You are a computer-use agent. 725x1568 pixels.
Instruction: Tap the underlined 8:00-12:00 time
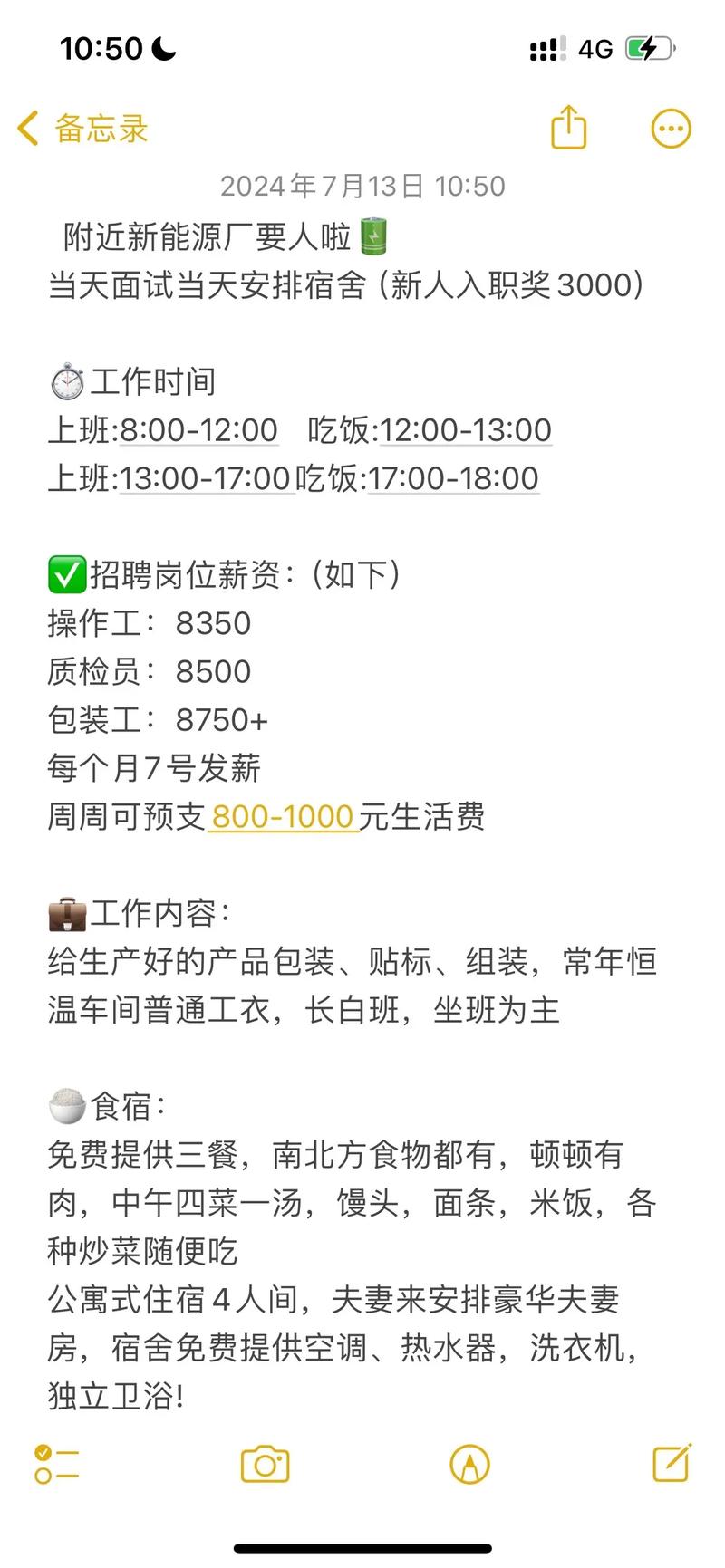click(198, 430)
